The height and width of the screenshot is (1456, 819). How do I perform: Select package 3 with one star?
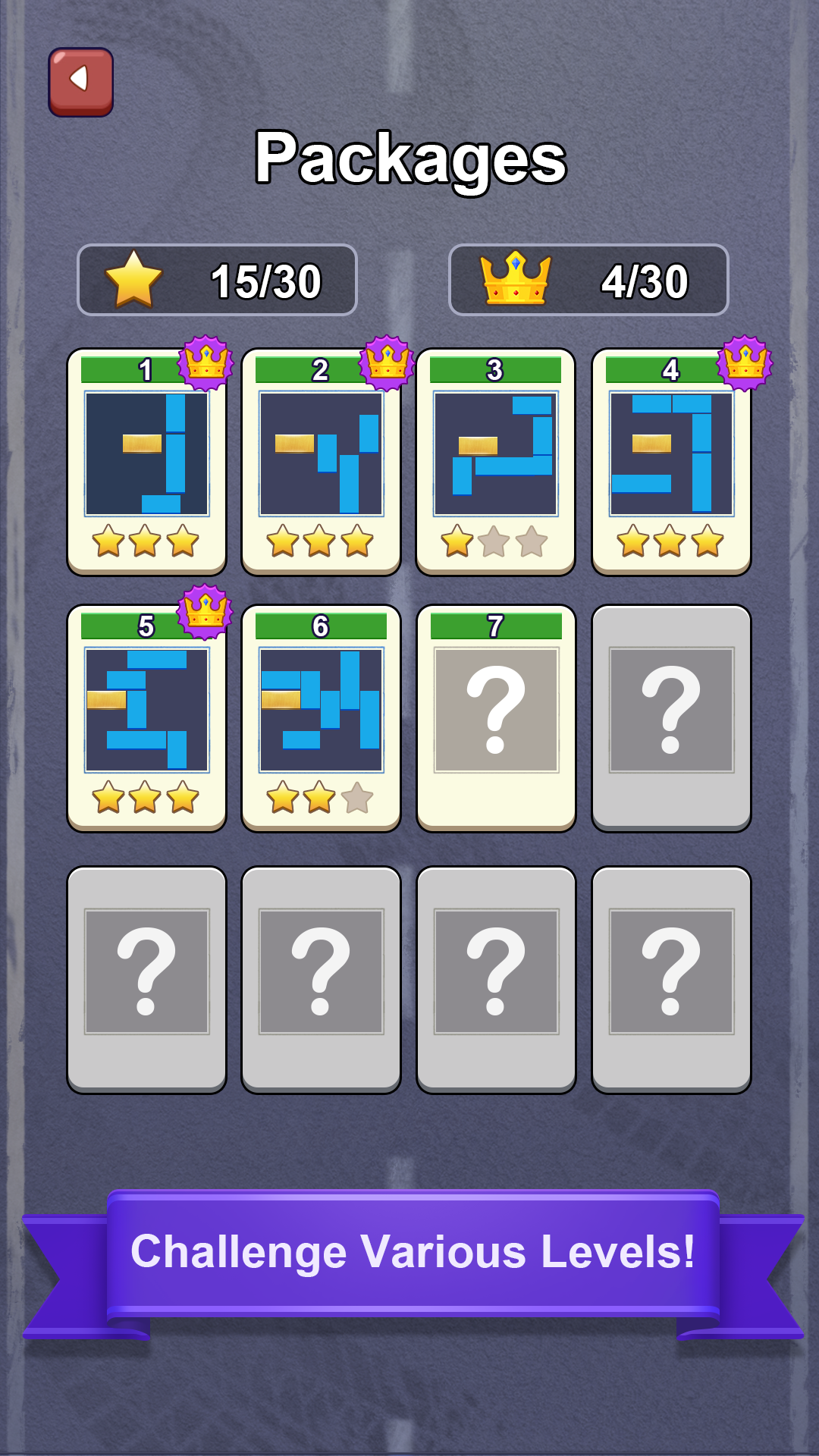(x=496, y=462)
